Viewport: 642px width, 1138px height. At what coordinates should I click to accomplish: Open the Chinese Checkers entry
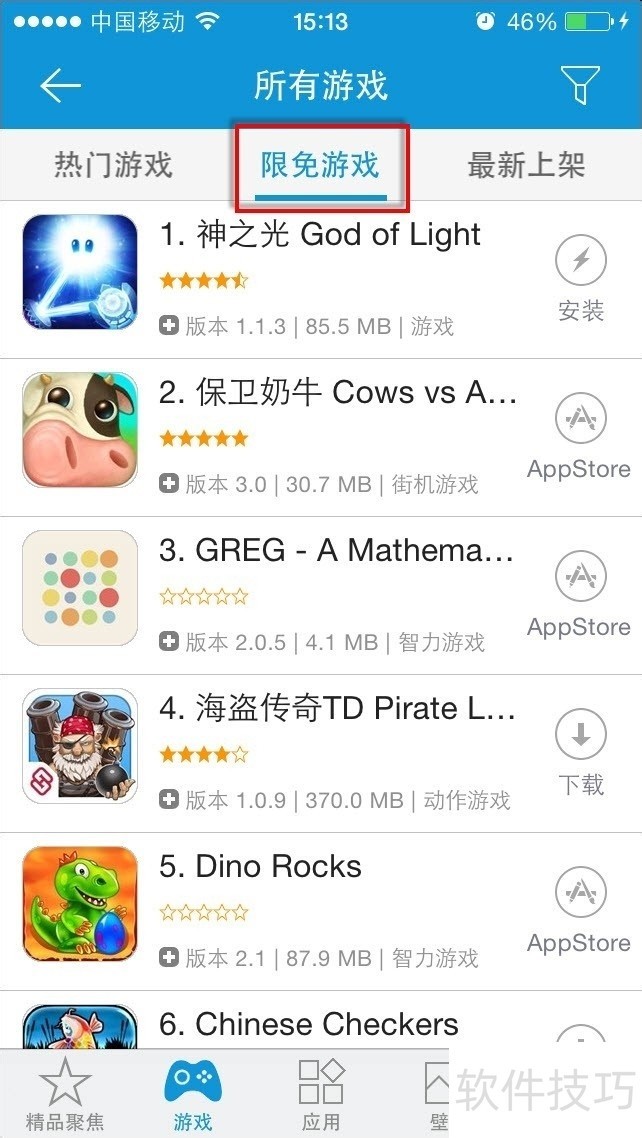point(308,1024)
